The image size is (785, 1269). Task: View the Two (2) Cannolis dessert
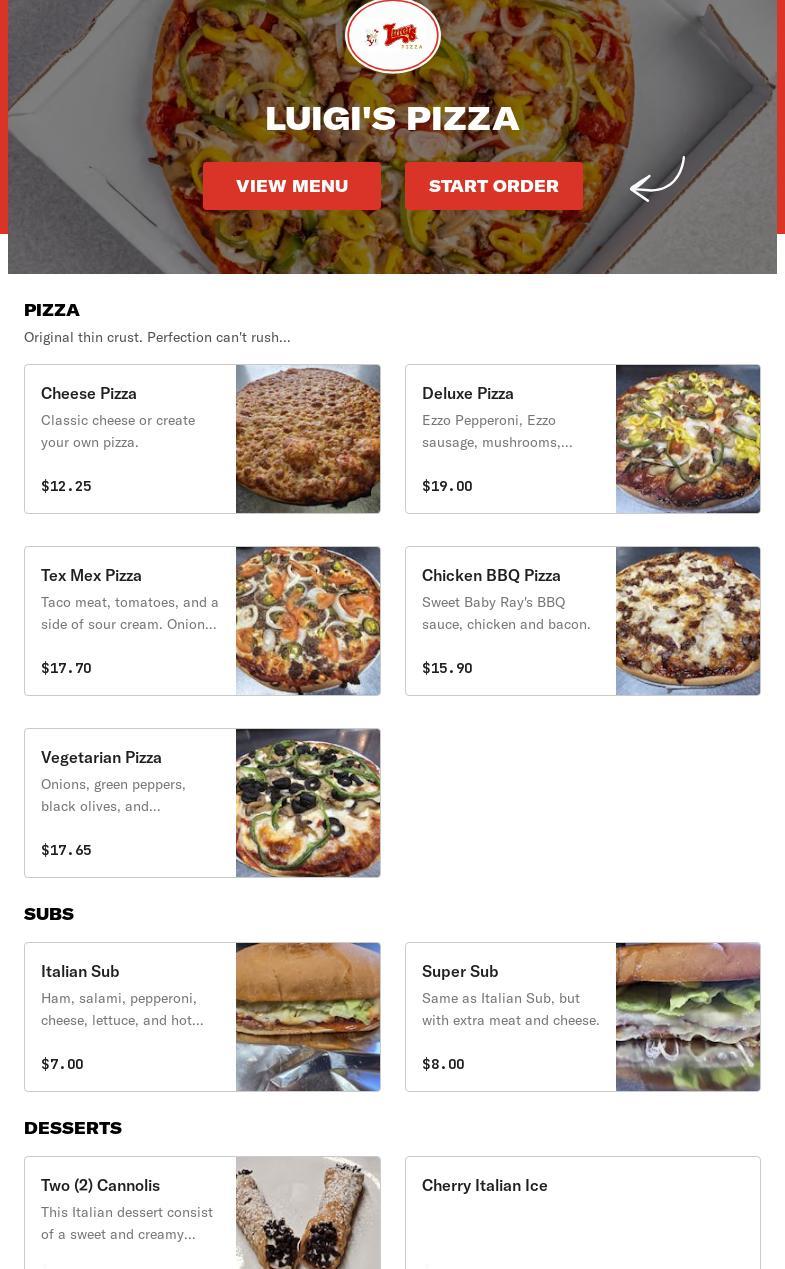[x=202, y=1214]
